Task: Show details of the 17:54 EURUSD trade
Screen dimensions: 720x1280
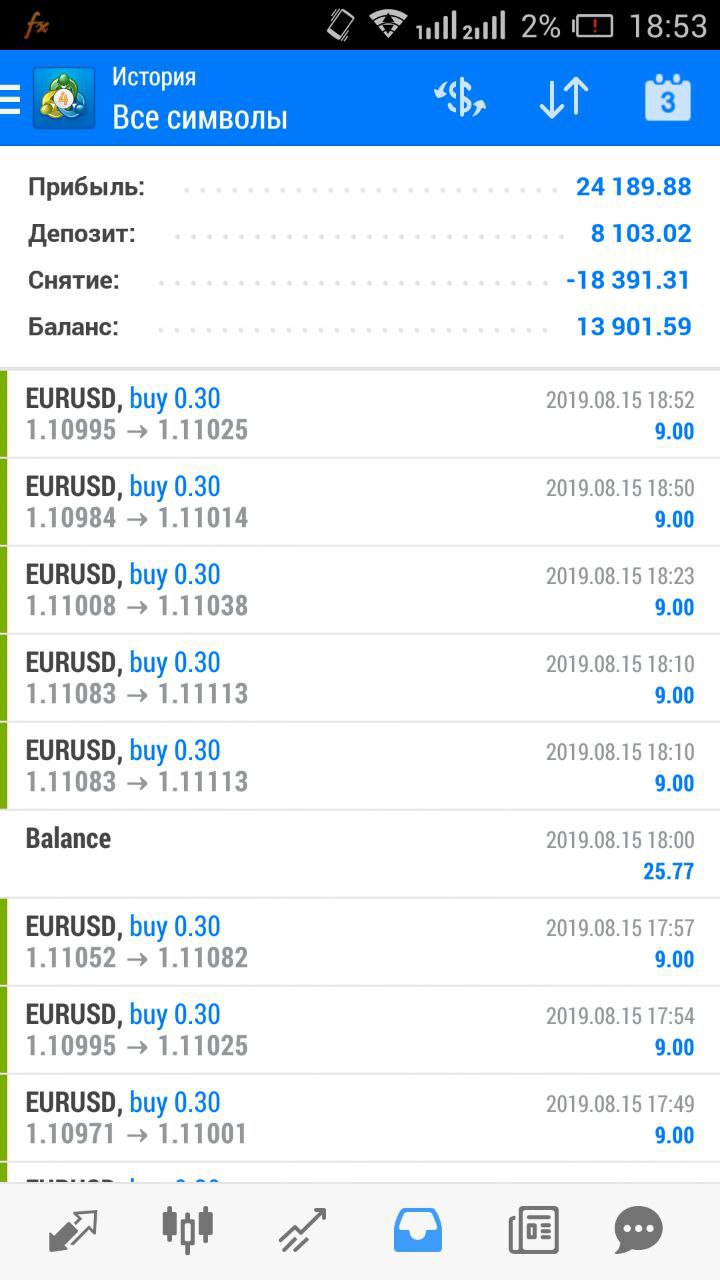Action: [360, 1030]
